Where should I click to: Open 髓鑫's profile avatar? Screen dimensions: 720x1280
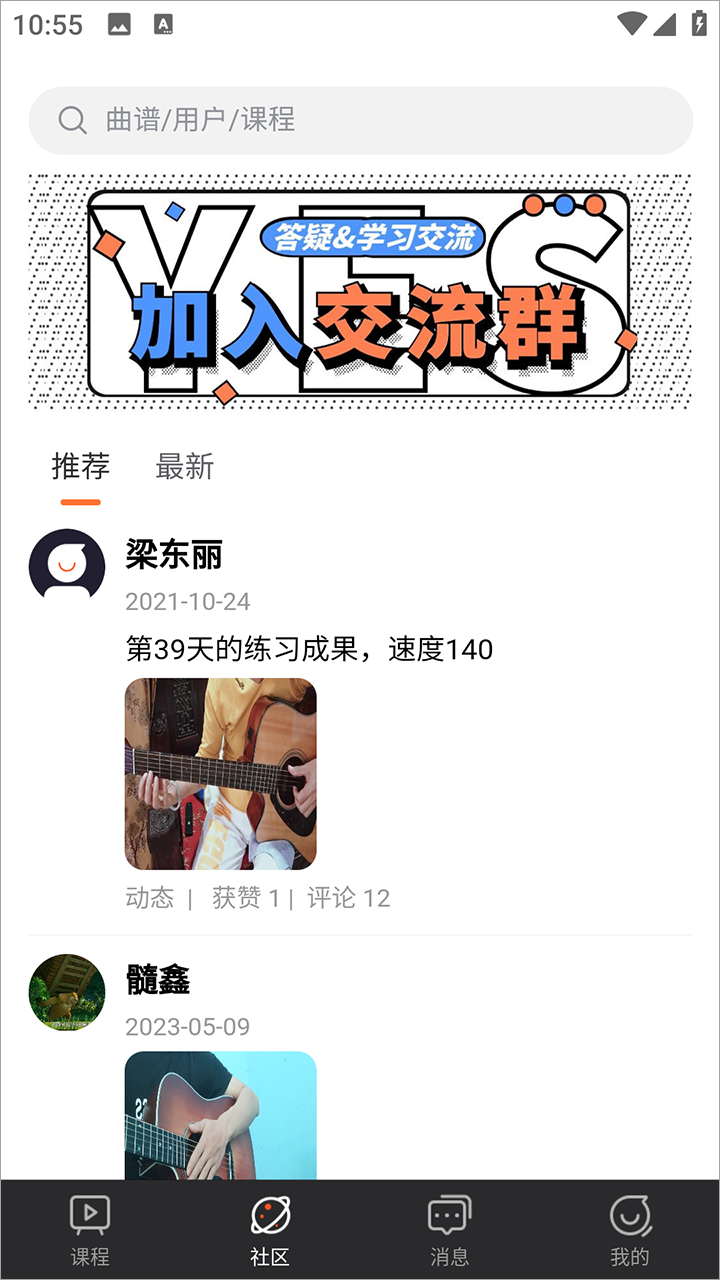(67, 991)
